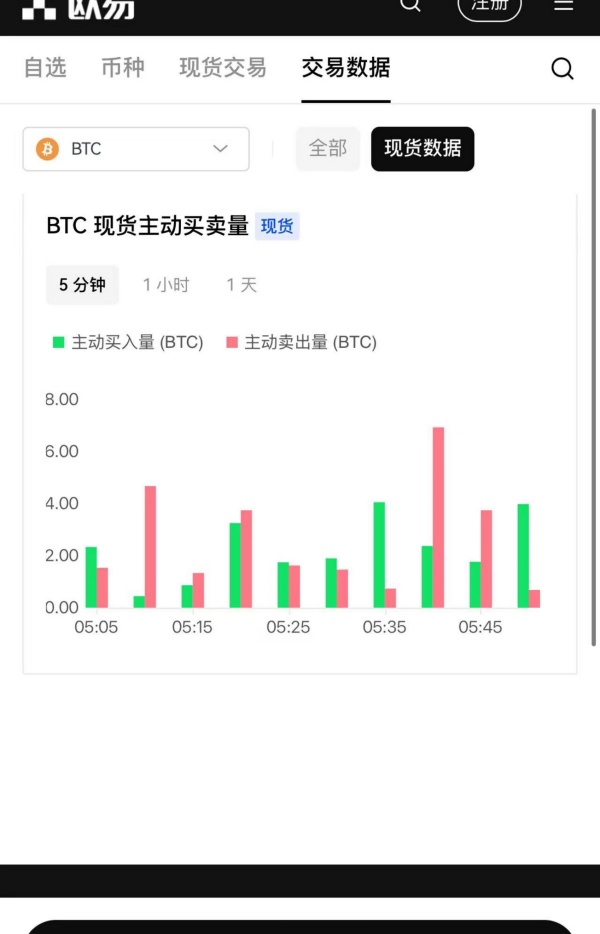Screen dimensions: 600x934
Task: Open the hamburger menu
Action: (x=564, y=5)
